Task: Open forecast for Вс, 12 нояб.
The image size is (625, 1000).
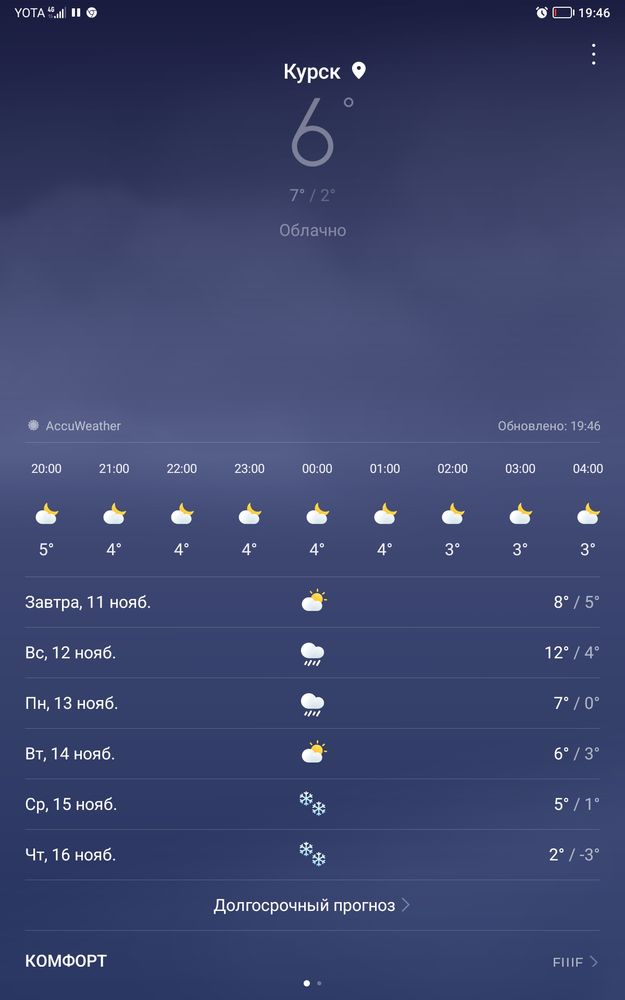Action: tap(312, 653)
